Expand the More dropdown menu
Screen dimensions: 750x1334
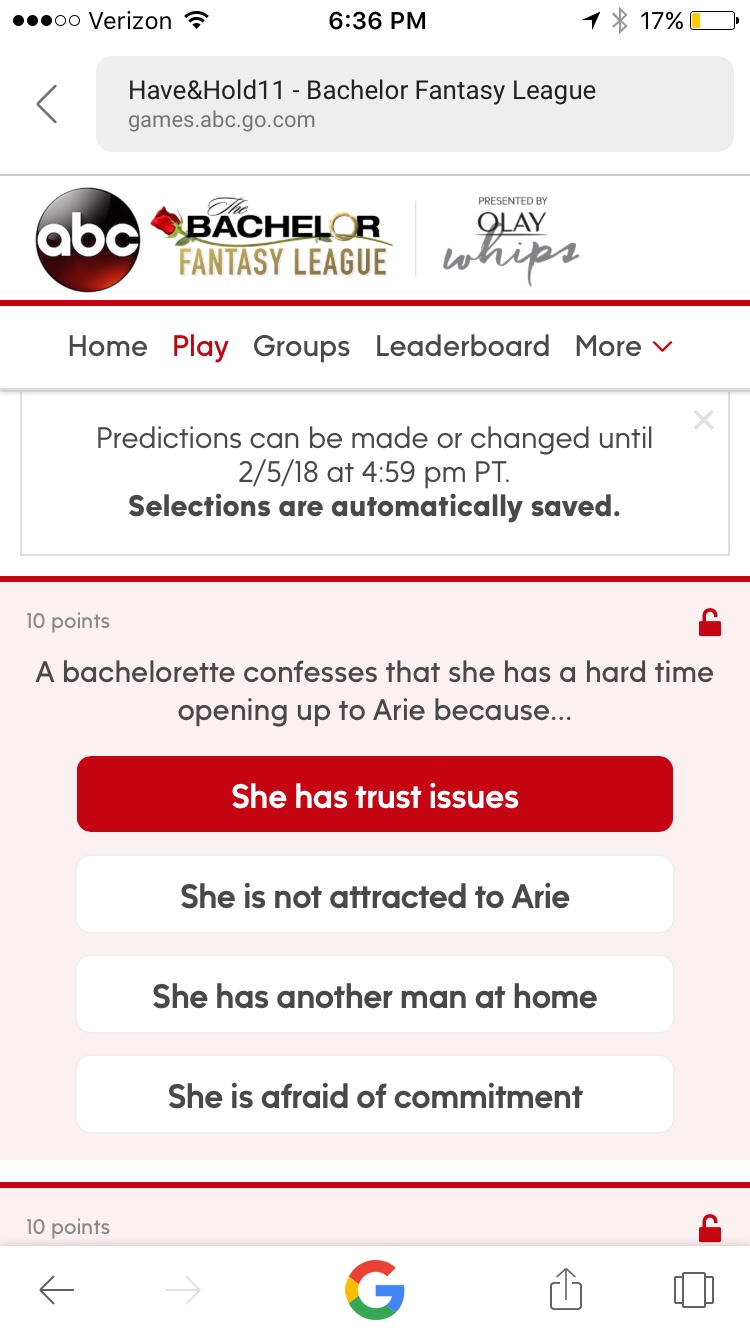click(x=623, y=346)
